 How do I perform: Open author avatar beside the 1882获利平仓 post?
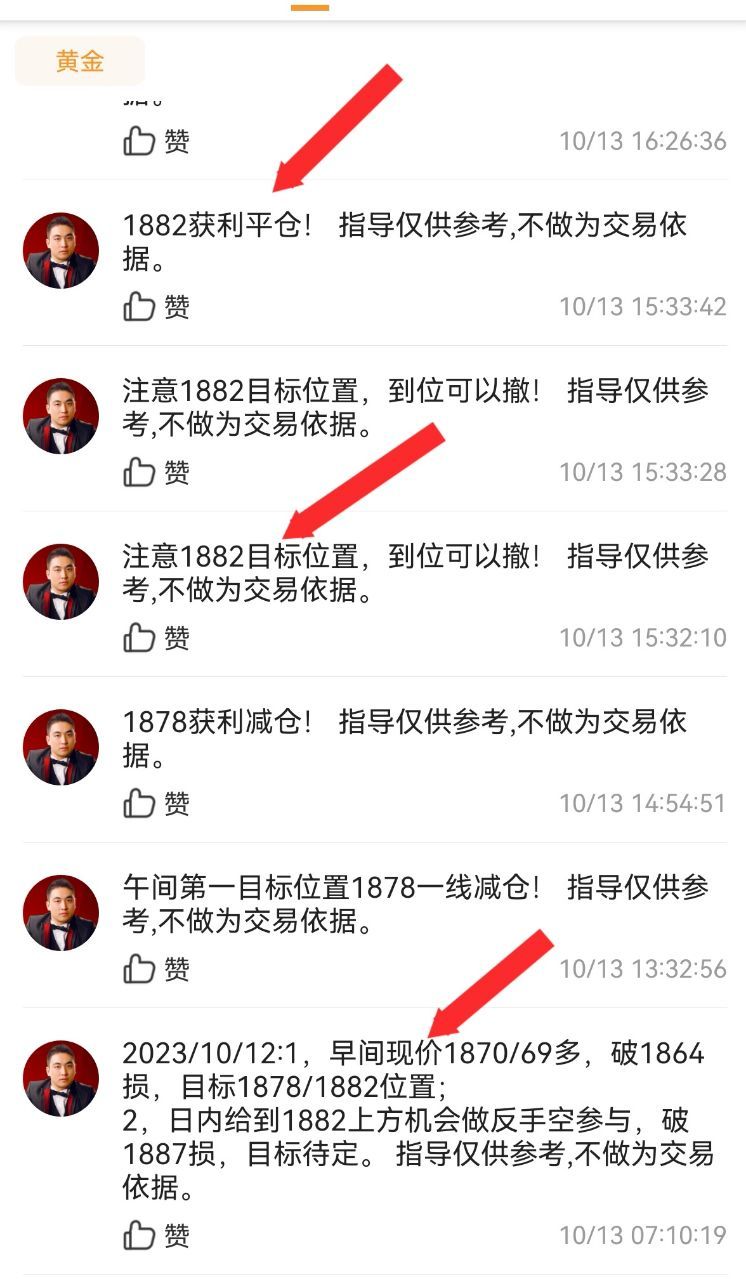pyautogui.click(x=61, y=251)
